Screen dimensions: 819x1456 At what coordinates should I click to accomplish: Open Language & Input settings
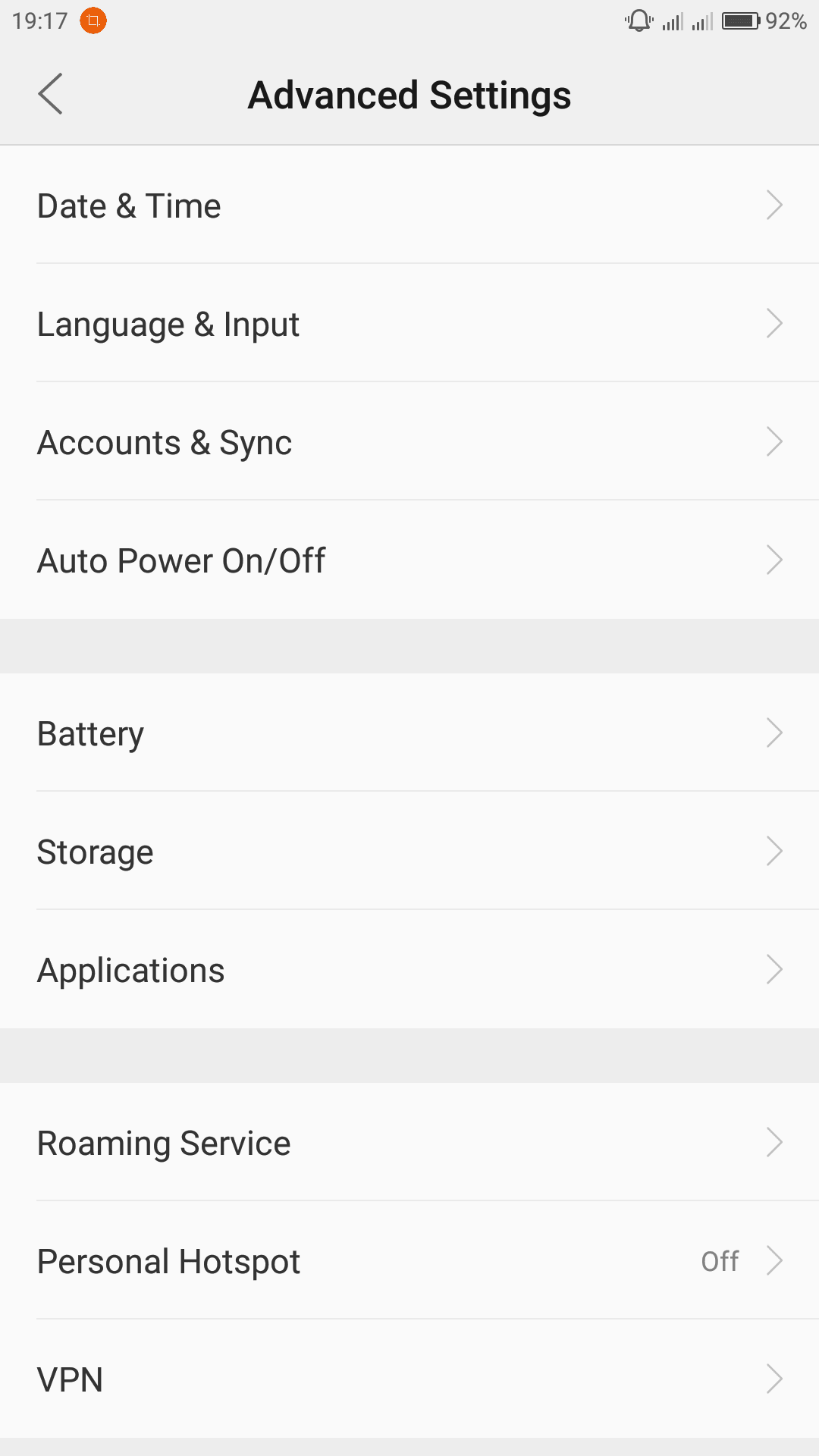pos(409,323)
